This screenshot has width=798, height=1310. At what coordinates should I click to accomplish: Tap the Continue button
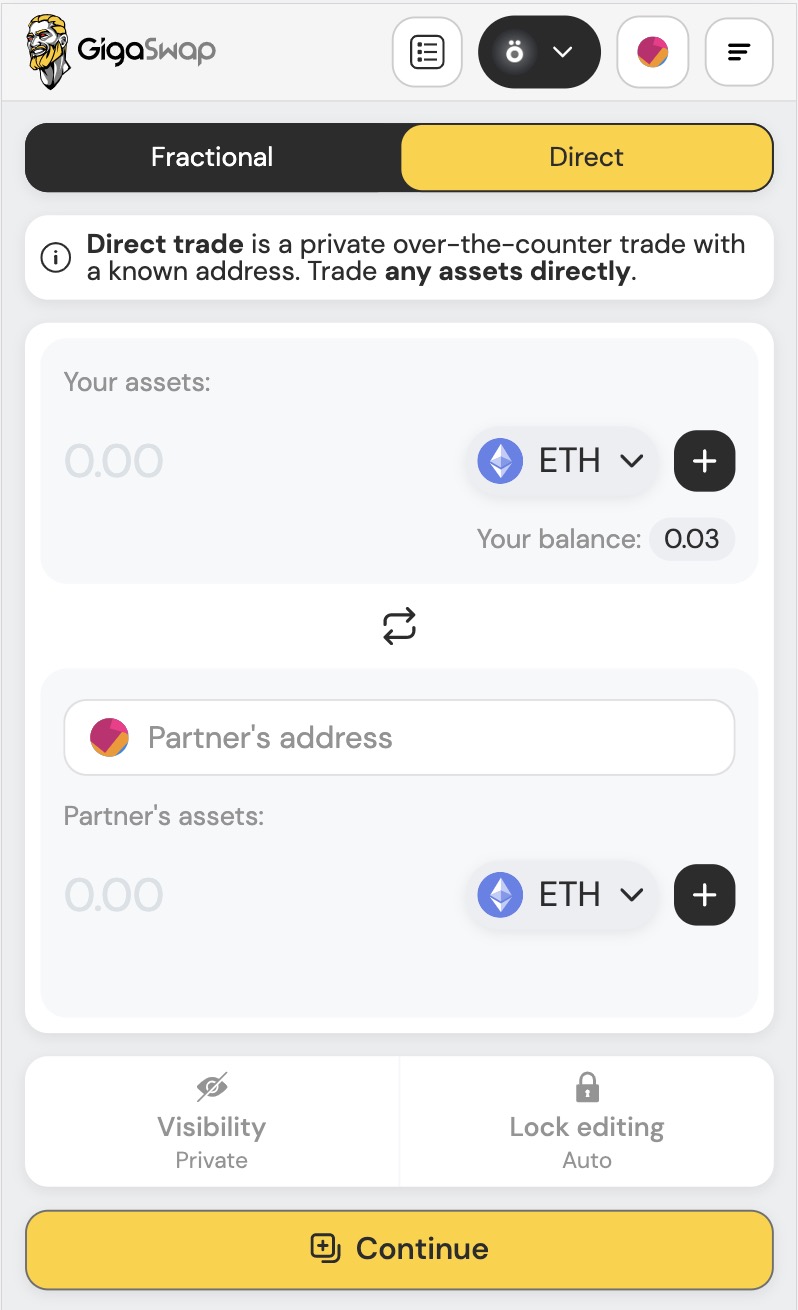399,1249
